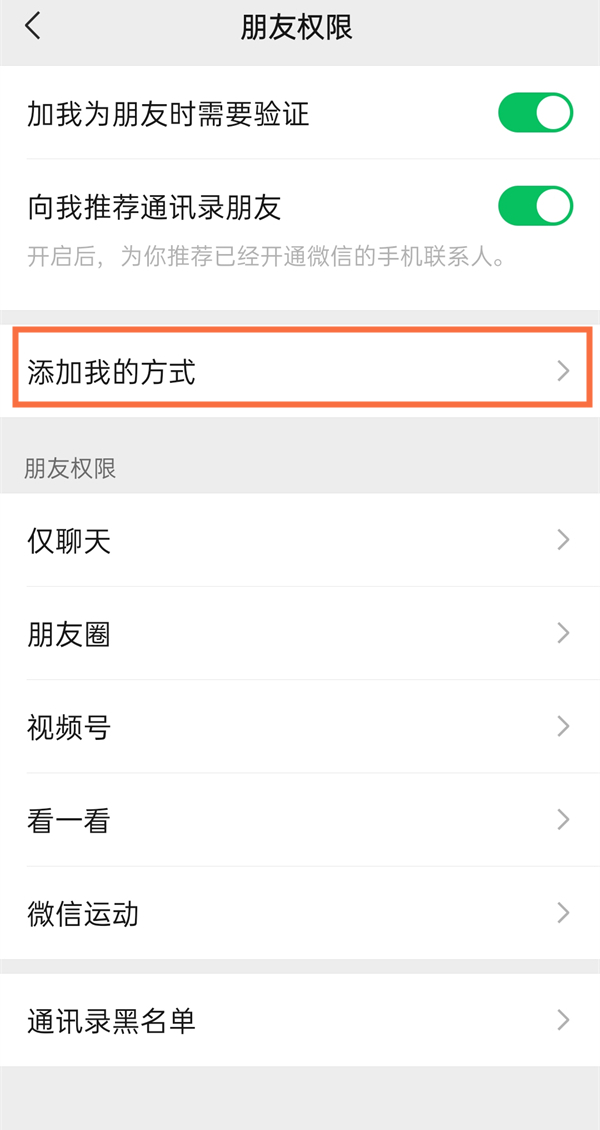Open 视频号 settings row
This screenshot has height=1130, width=600.
(300, 727)
